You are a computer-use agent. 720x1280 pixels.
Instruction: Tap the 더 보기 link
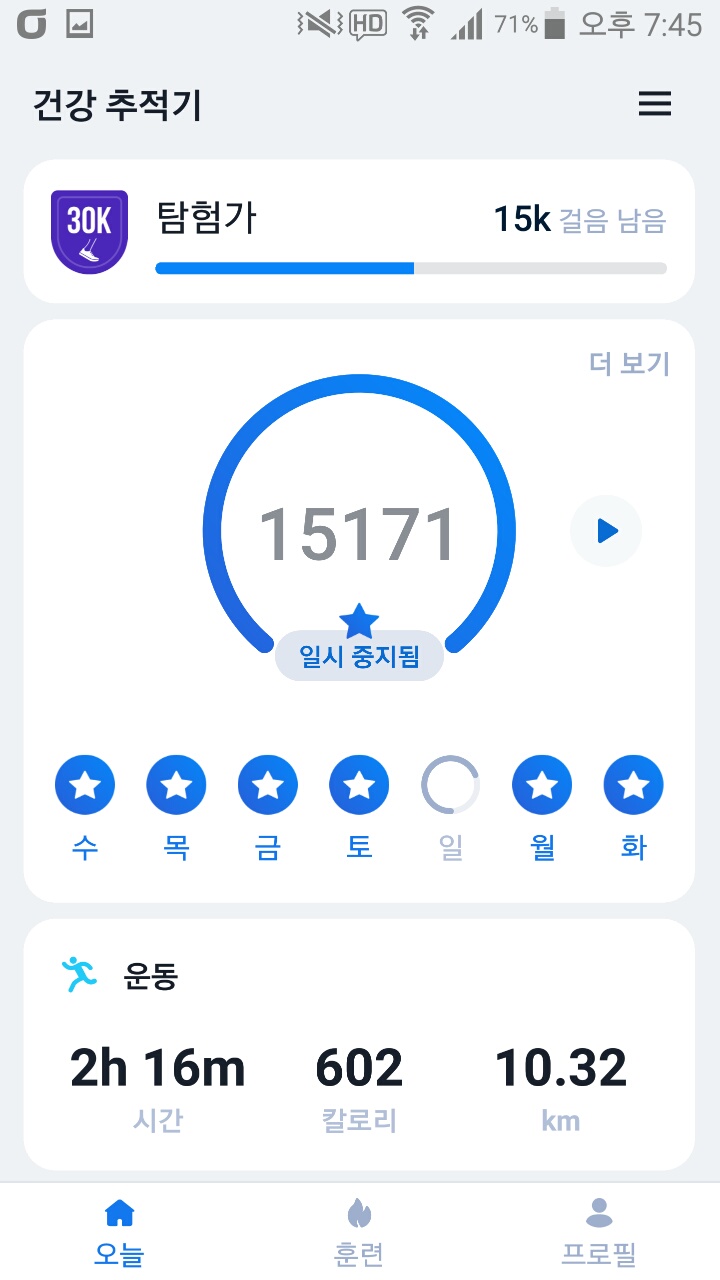click(629, 364)
